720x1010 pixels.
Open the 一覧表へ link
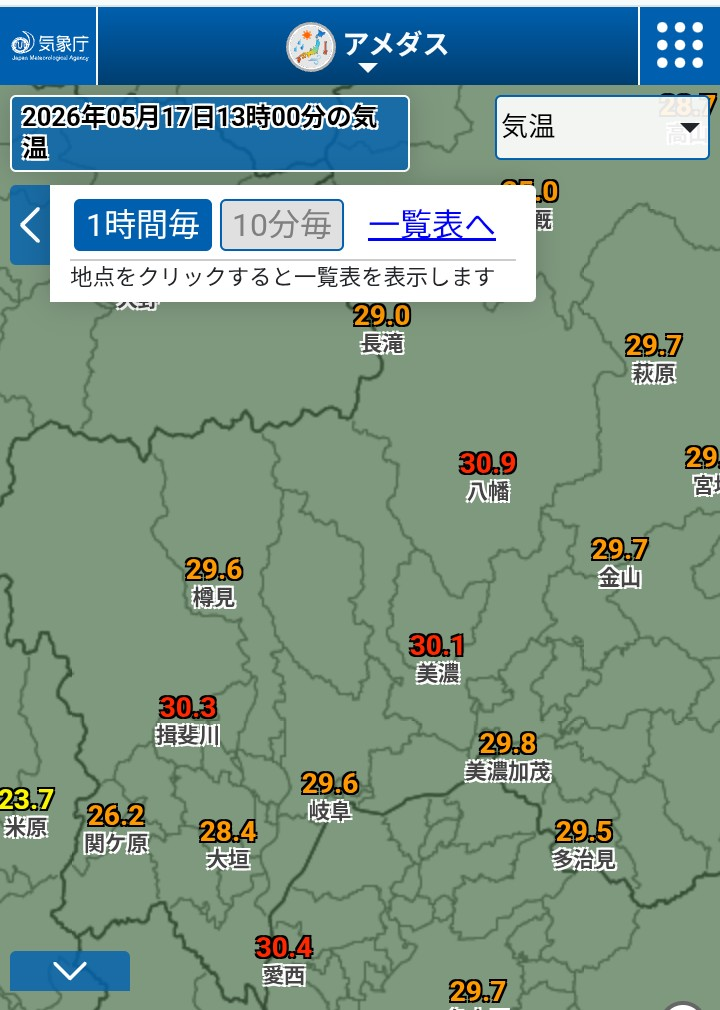(431, 225)
